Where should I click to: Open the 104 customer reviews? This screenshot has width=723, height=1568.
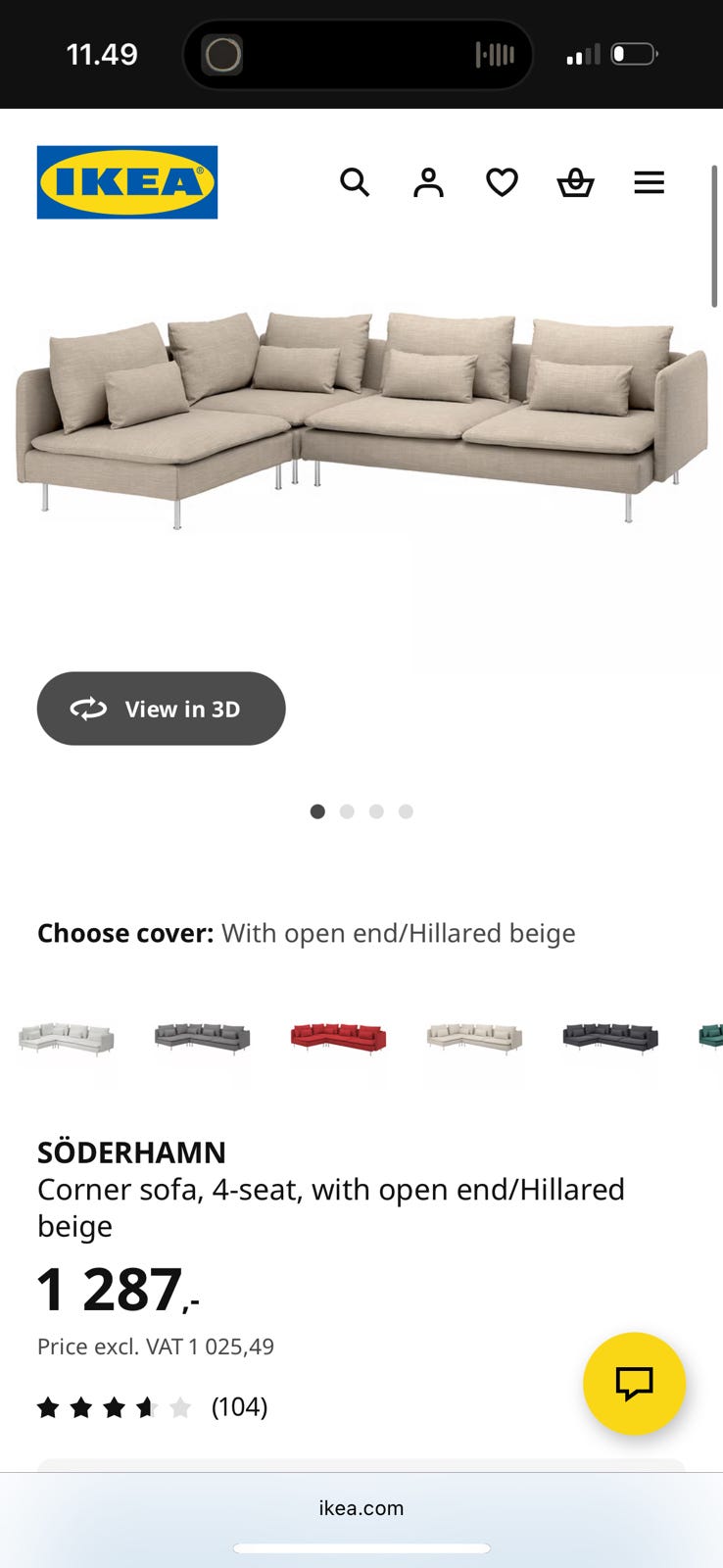tap(239, 1407)
